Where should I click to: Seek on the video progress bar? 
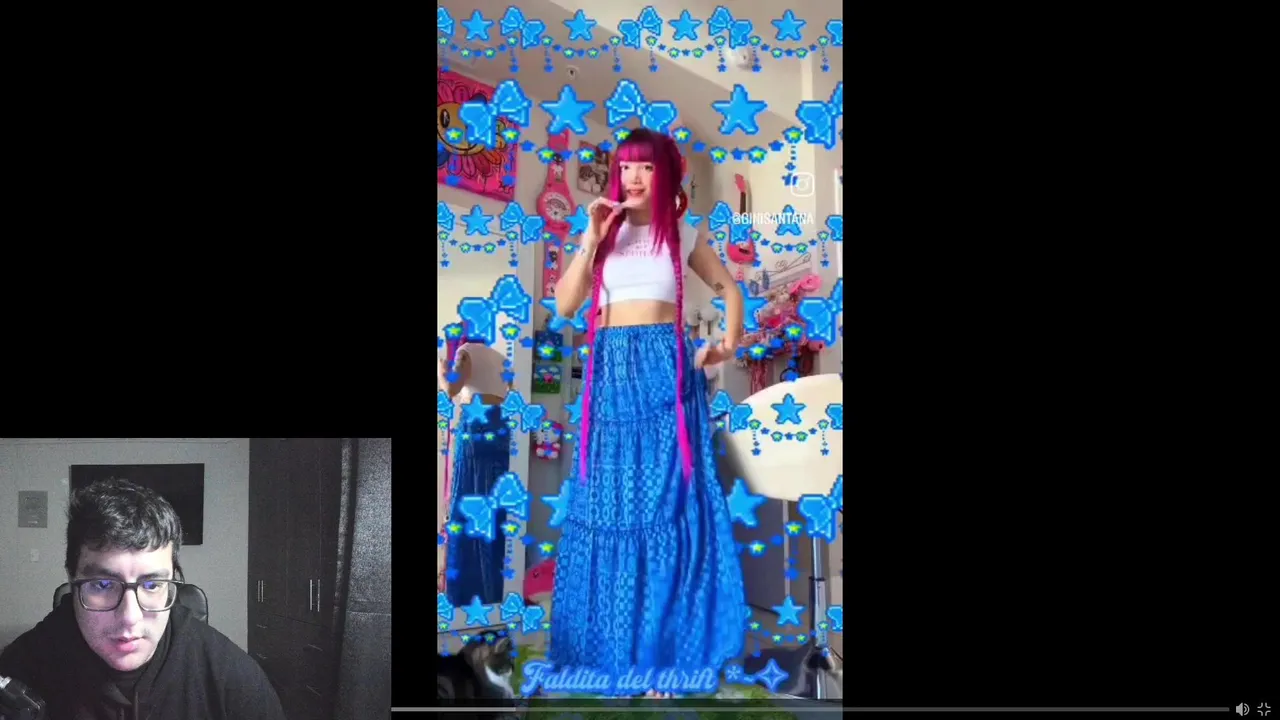coord(808,710)
